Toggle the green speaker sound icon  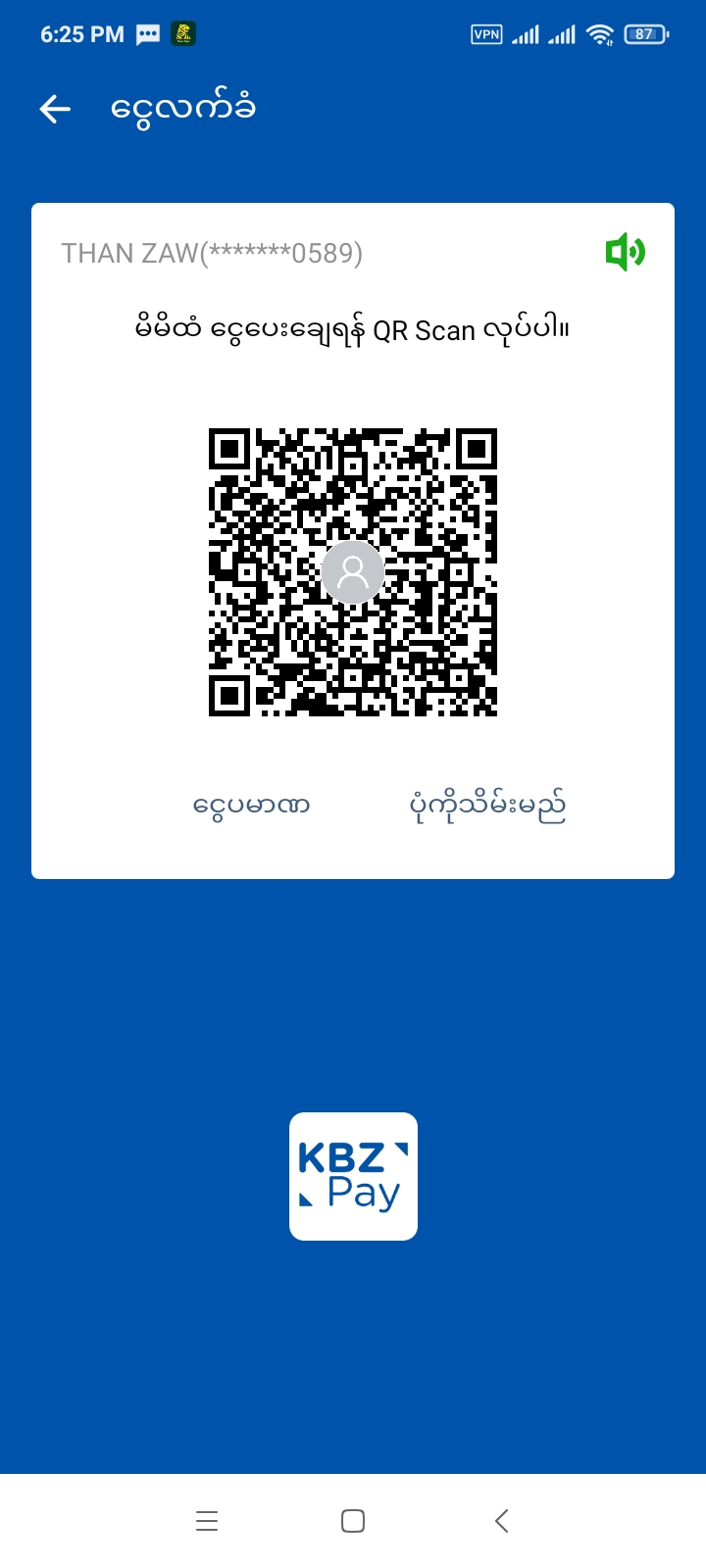click(625, 253)
